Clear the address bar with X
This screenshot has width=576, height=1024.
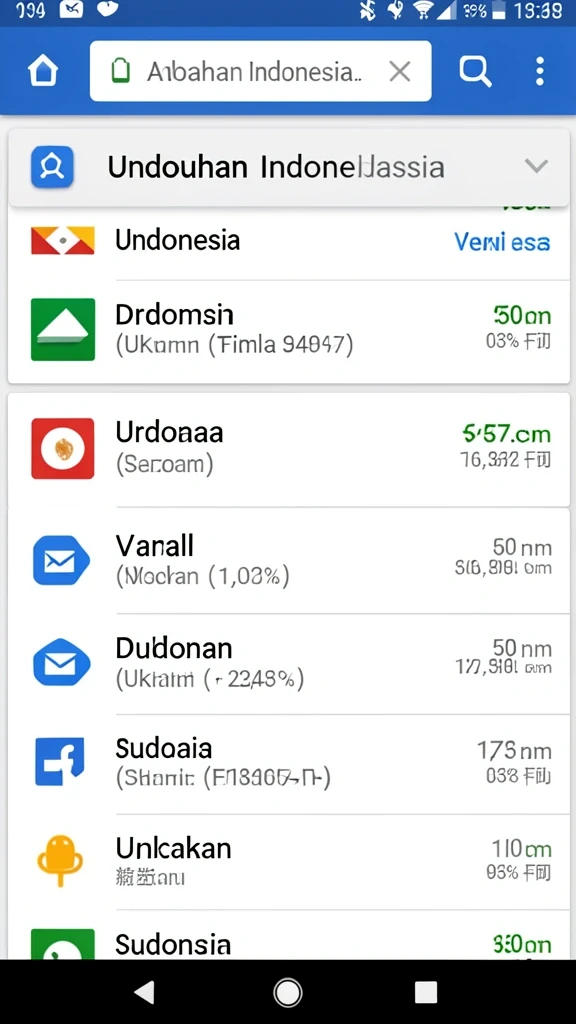pyautogui.click(x=400, y=71)
